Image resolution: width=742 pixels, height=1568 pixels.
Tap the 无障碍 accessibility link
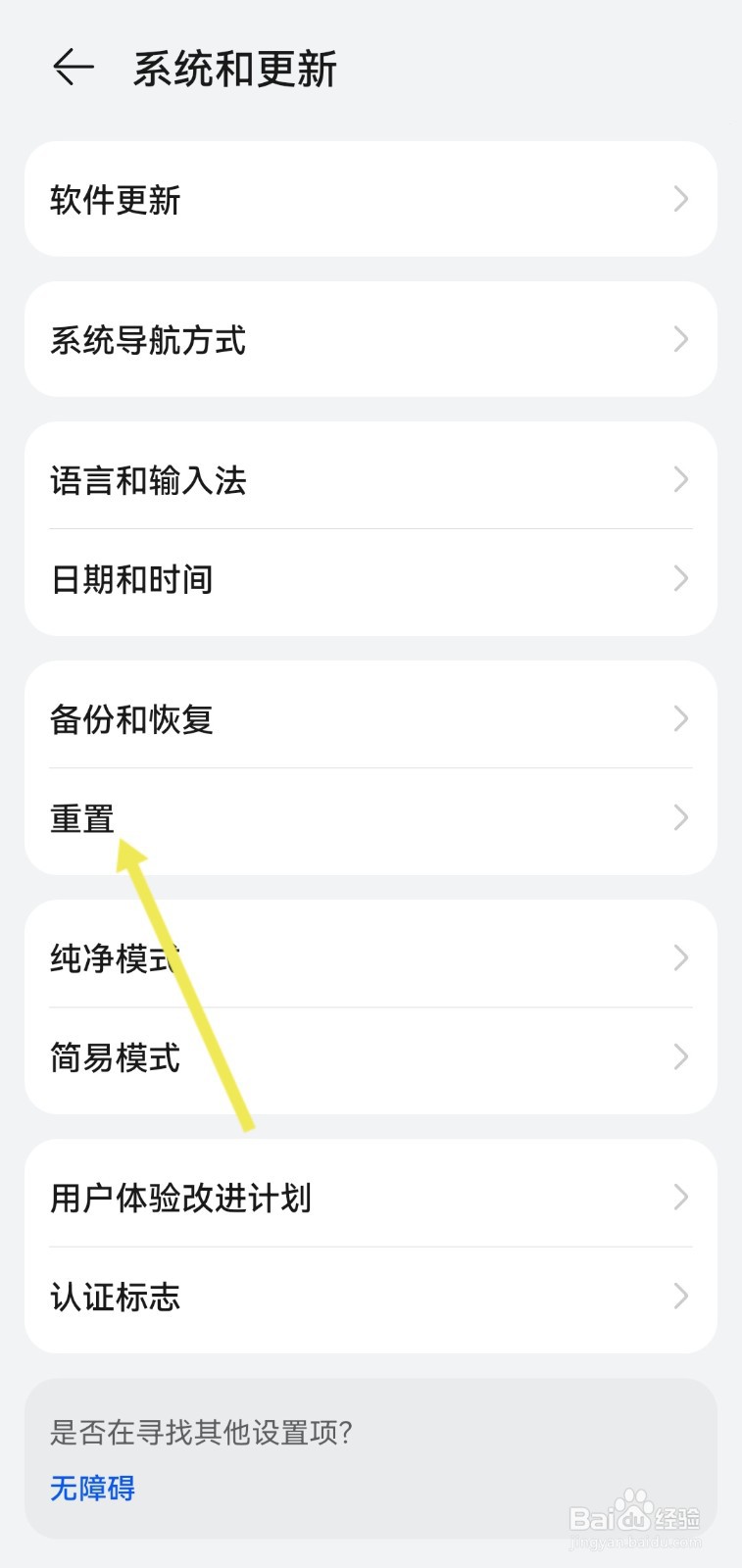coord(91,1488)
